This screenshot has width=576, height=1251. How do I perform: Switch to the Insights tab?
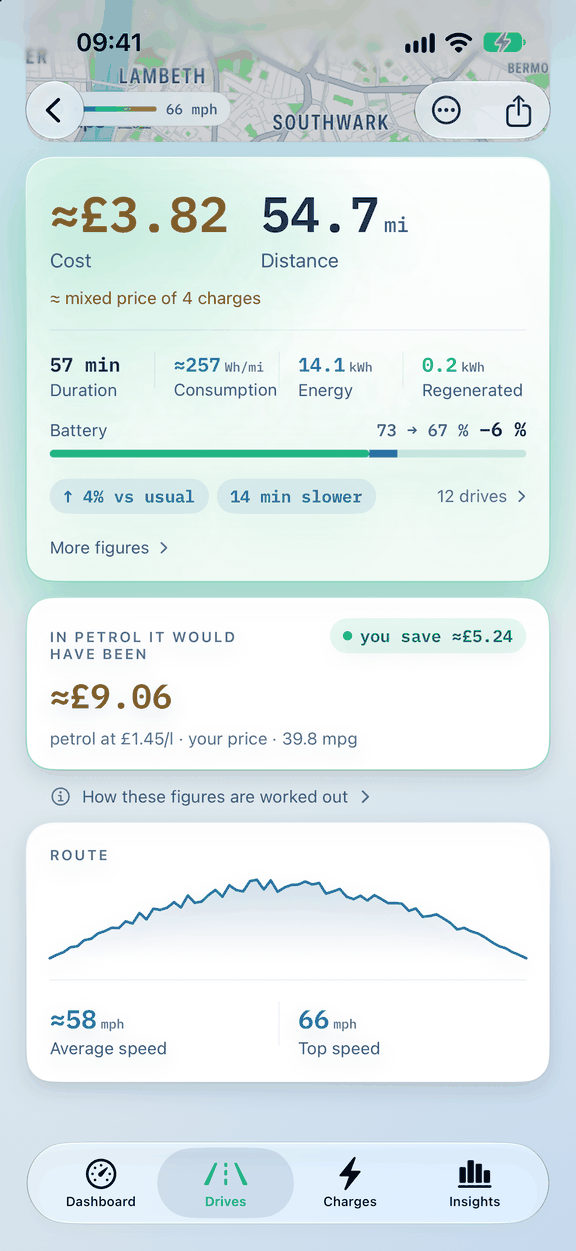(x=475, y=1184)
